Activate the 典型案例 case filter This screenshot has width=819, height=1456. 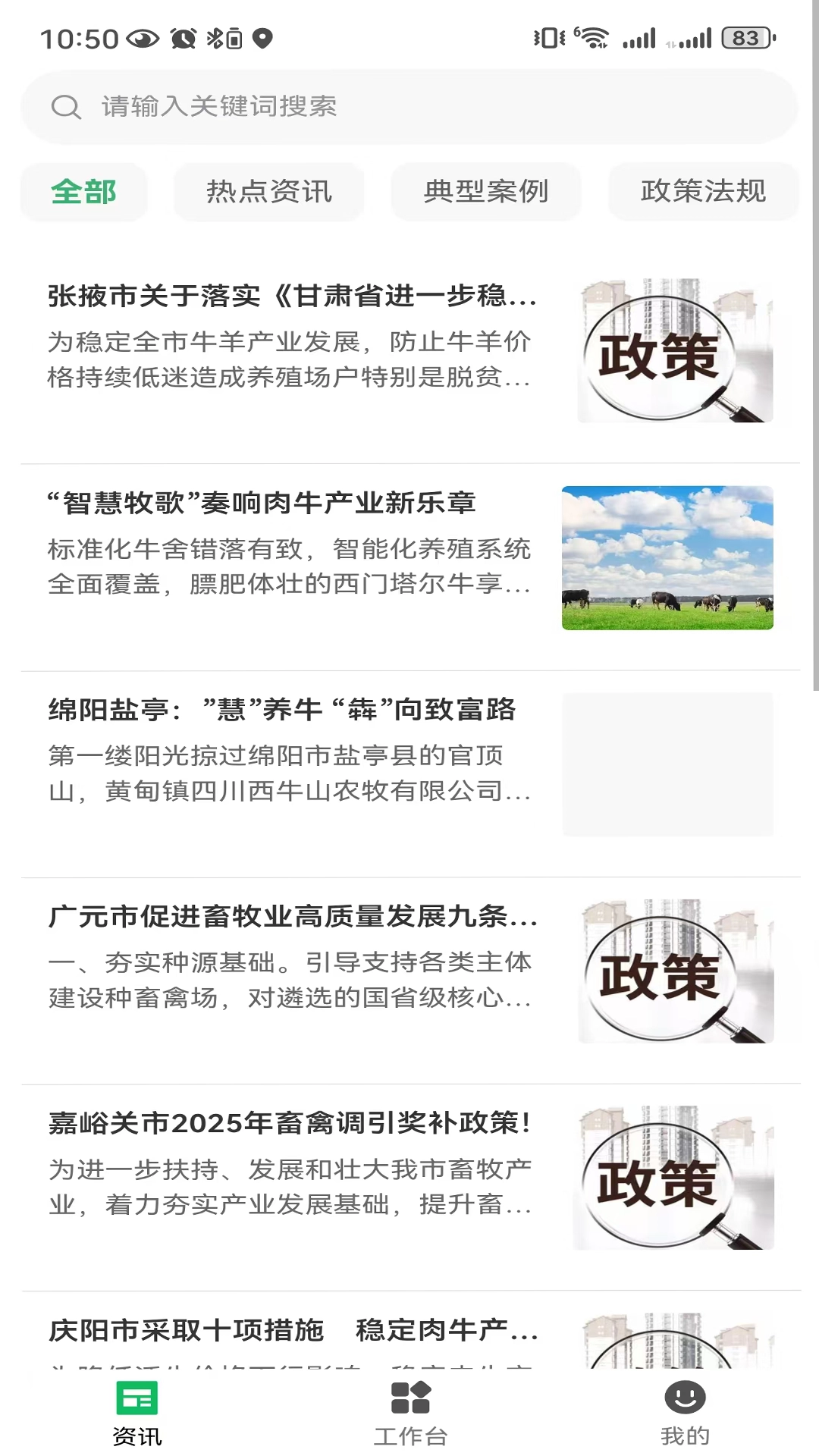(486, 191)
